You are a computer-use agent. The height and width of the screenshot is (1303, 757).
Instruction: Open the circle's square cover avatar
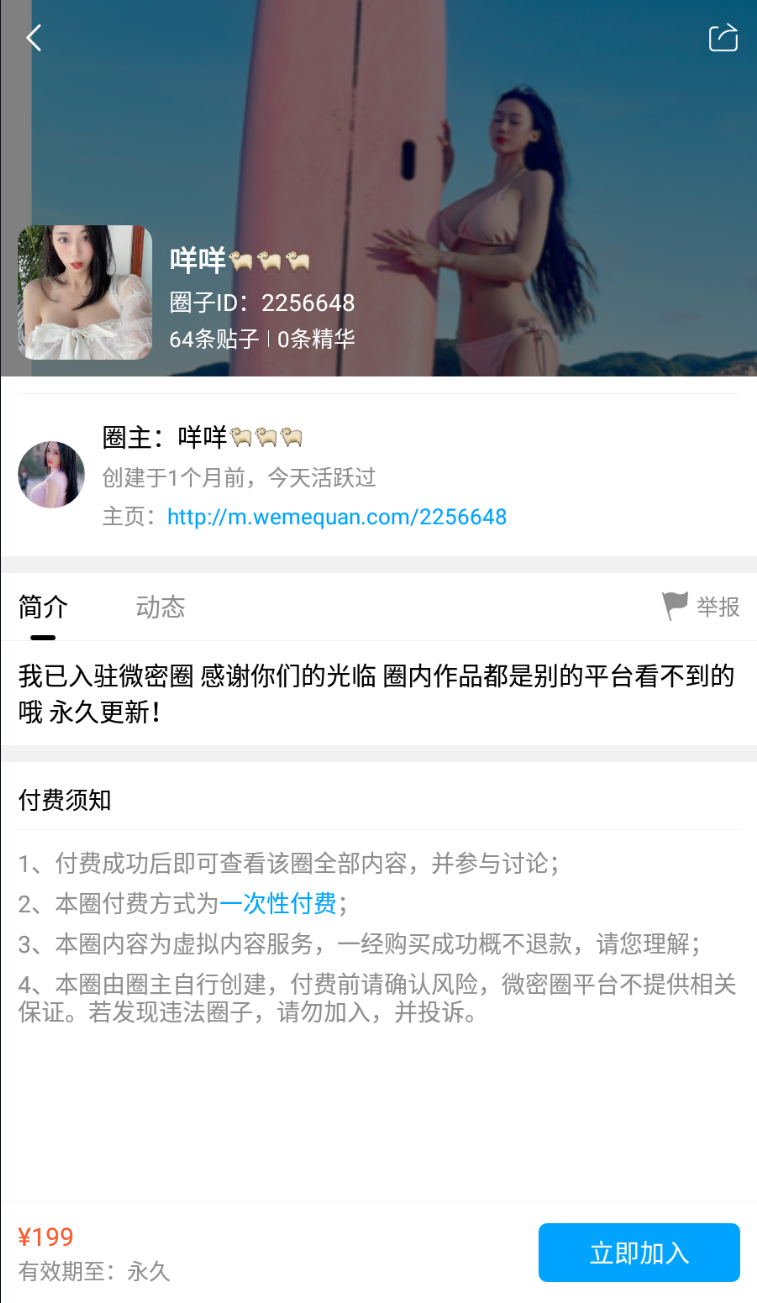[85, 292]
